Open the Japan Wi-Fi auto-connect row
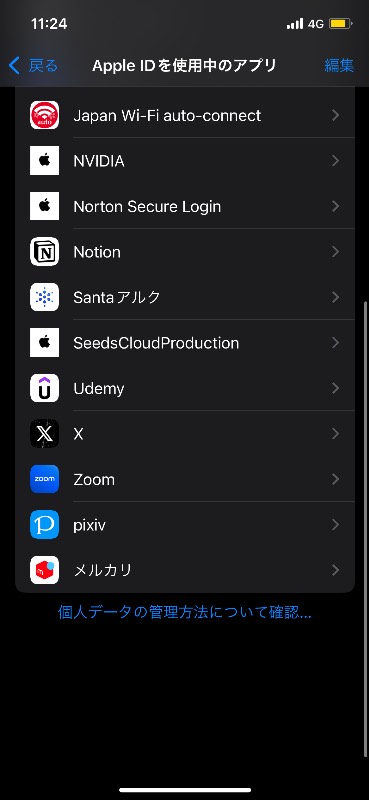The height and width of the screenshot is (800, 369). (x=185, y=115)
